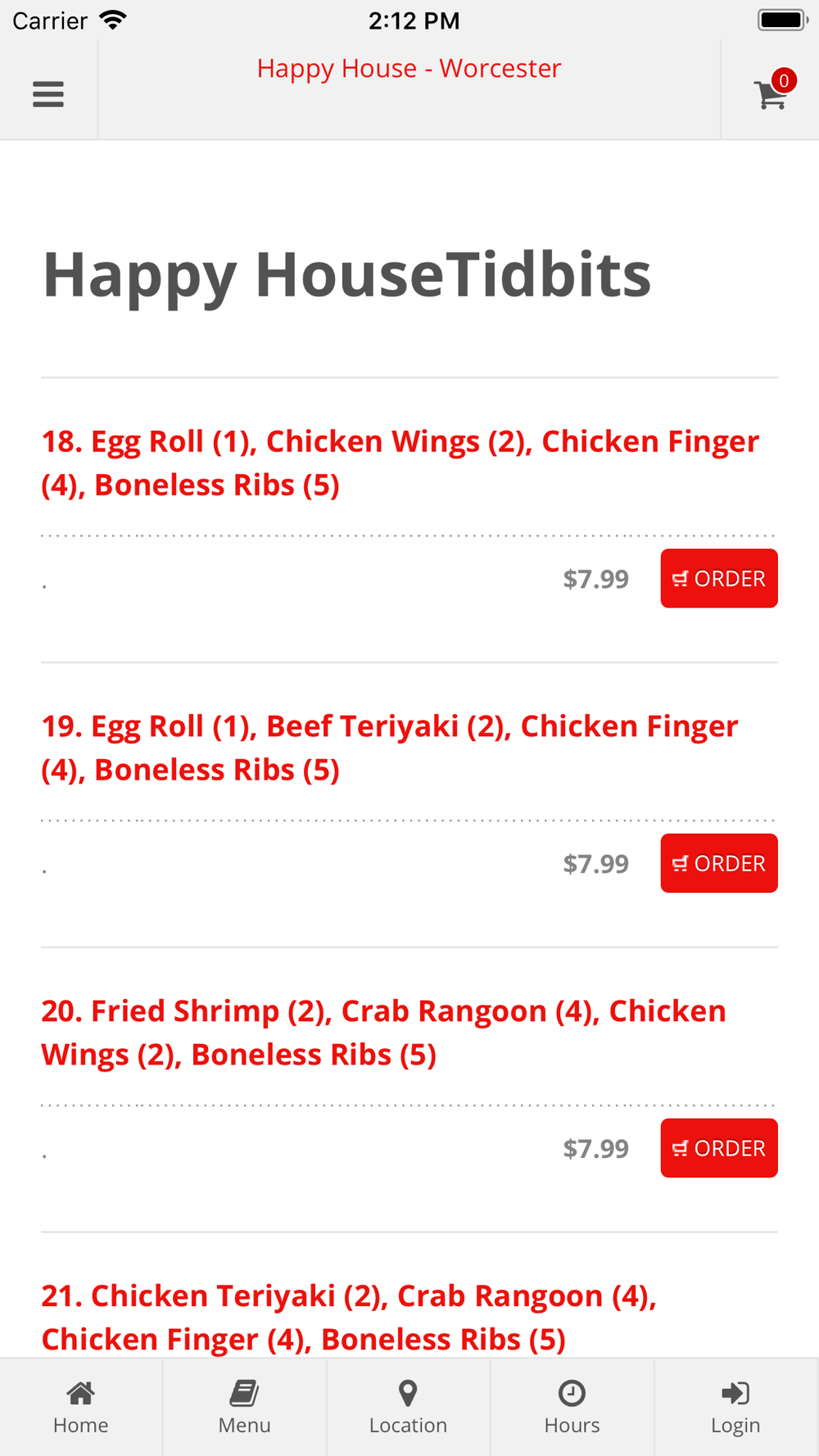Image resolution: width=819 pixels, height=1456 pixels.
Task: Order item 20 with Fried Shrimp
Action: click(719, 1148)
